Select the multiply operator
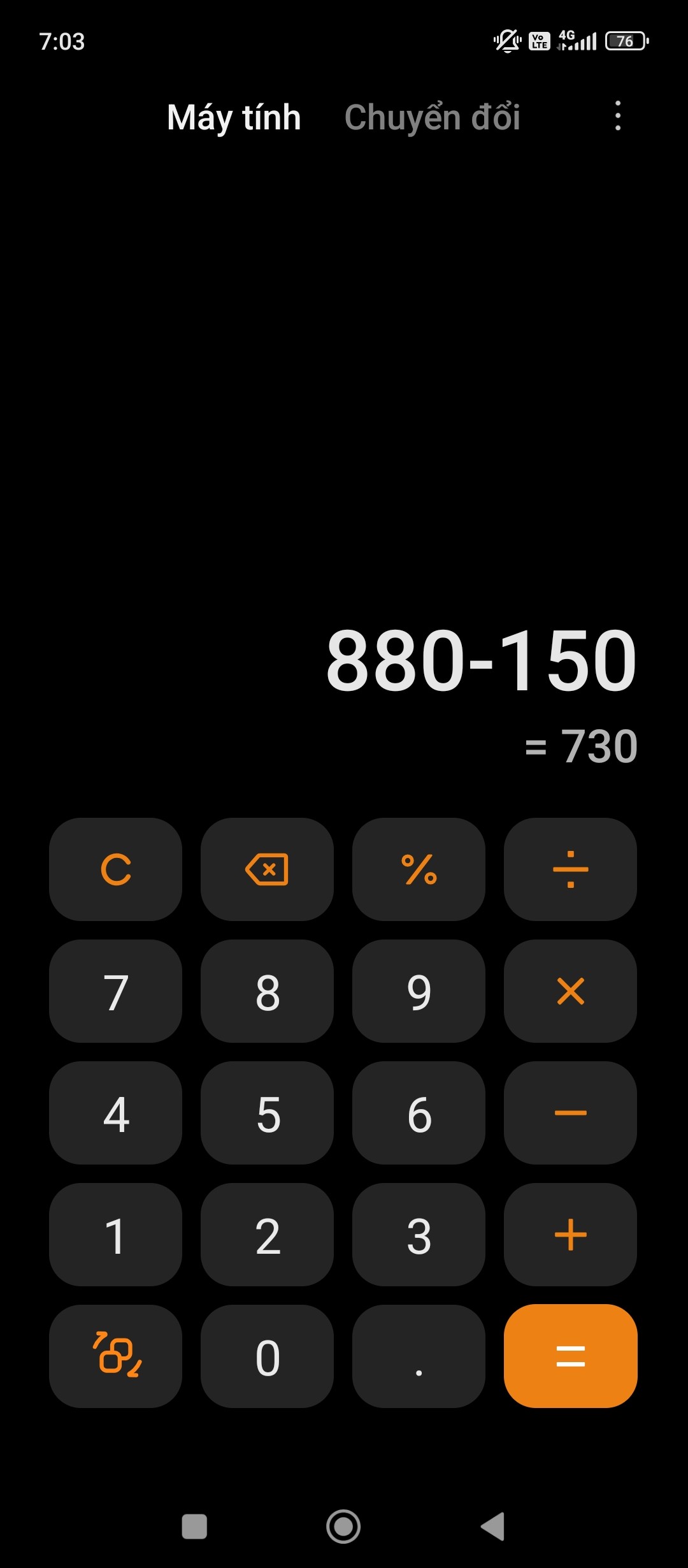The height and width of the screenshot is (1568, 688). coord(570,991)
